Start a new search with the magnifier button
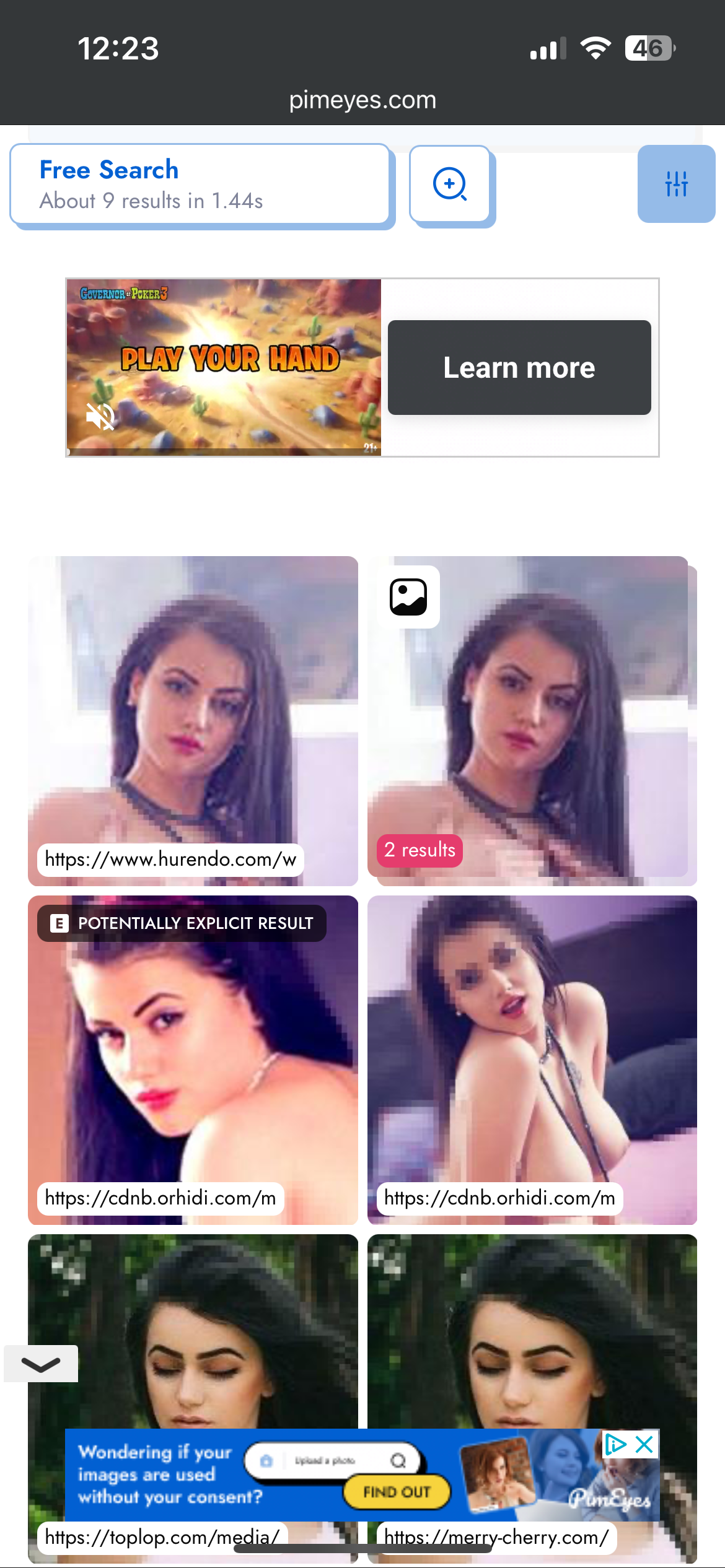 tap(450, 184)
